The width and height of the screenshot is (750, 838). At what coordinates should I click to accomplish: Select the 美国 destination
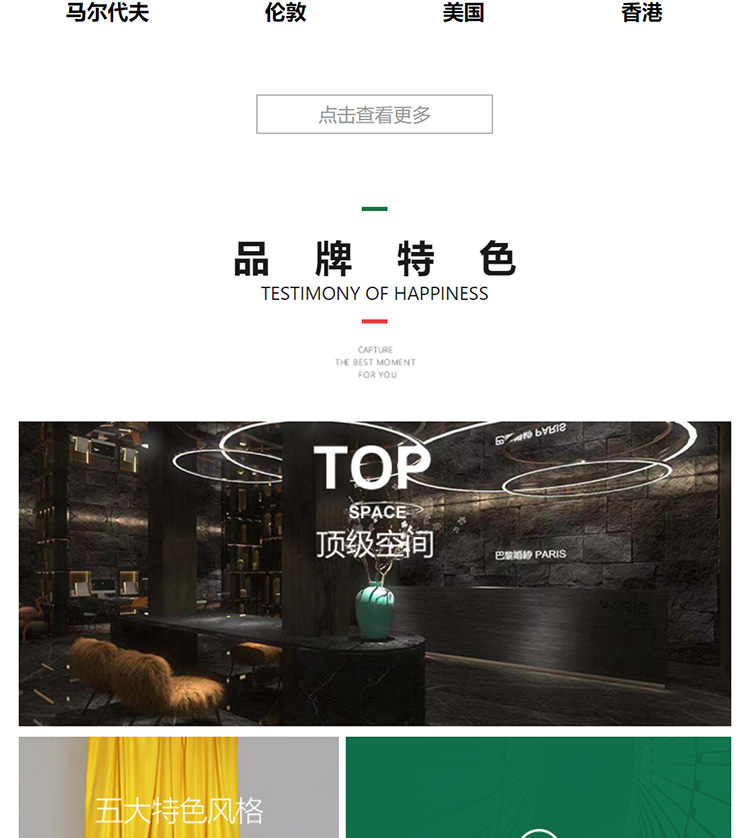point(463,13)
